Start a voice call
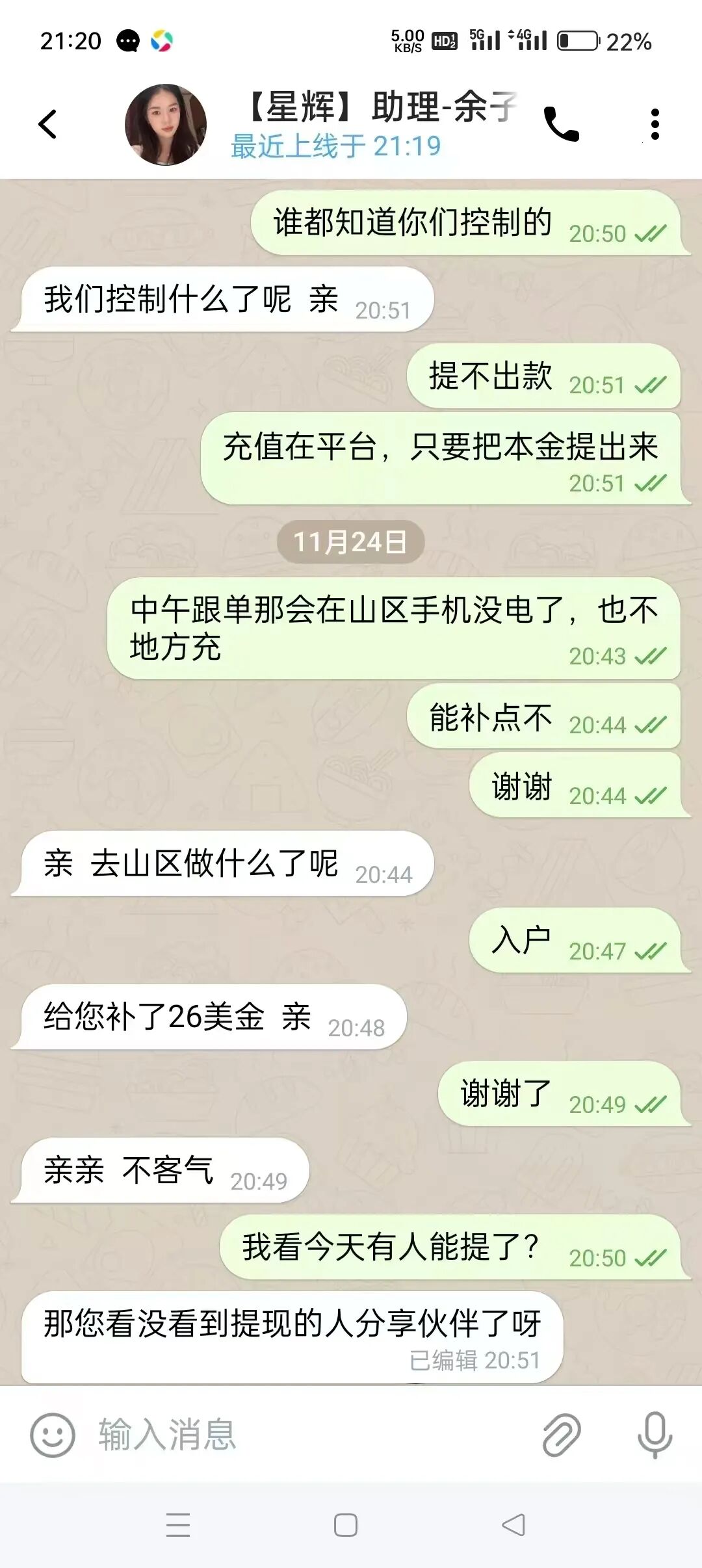Screen dimensions: 702x1568 coord(562,124)
